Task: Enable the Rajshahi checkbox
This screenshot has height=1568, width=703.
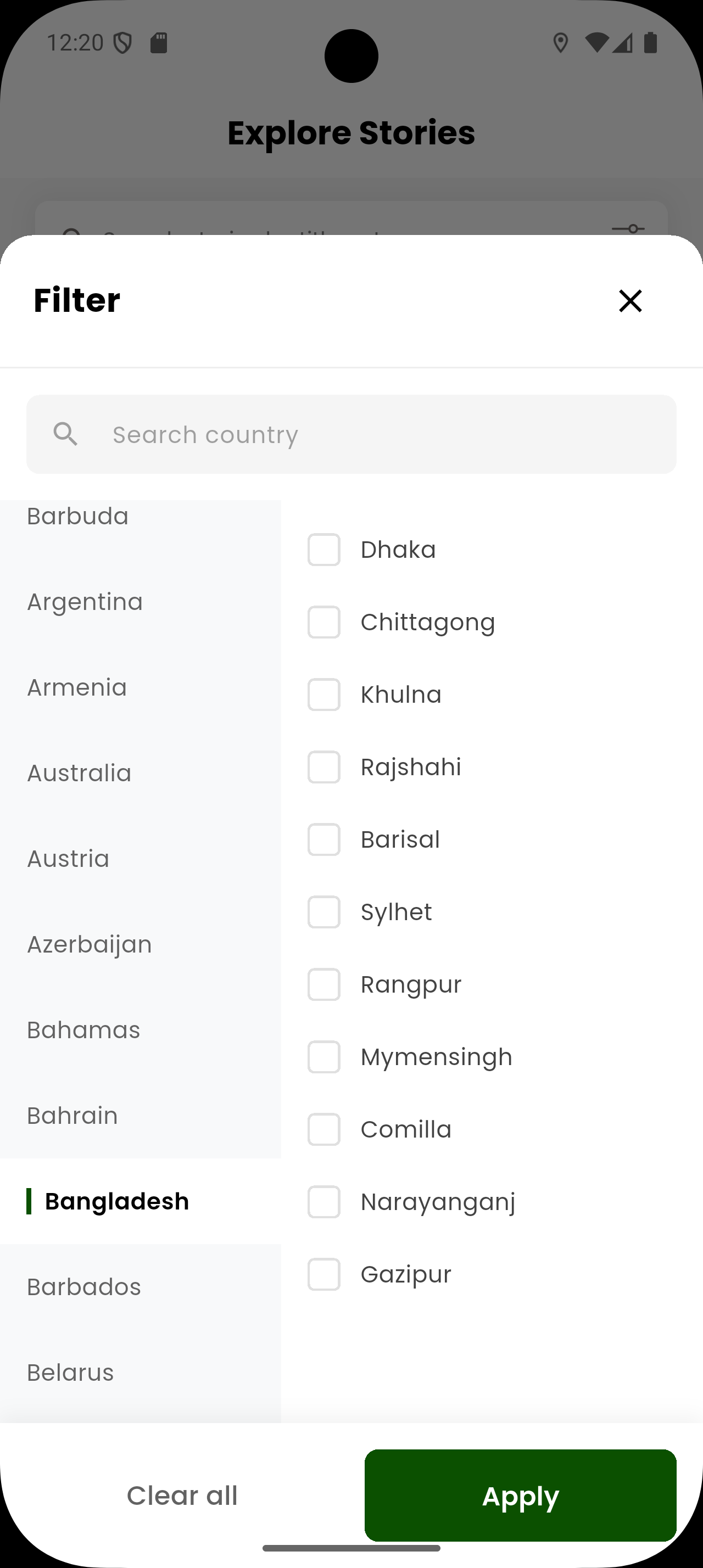Action: [x=324, y=767]
